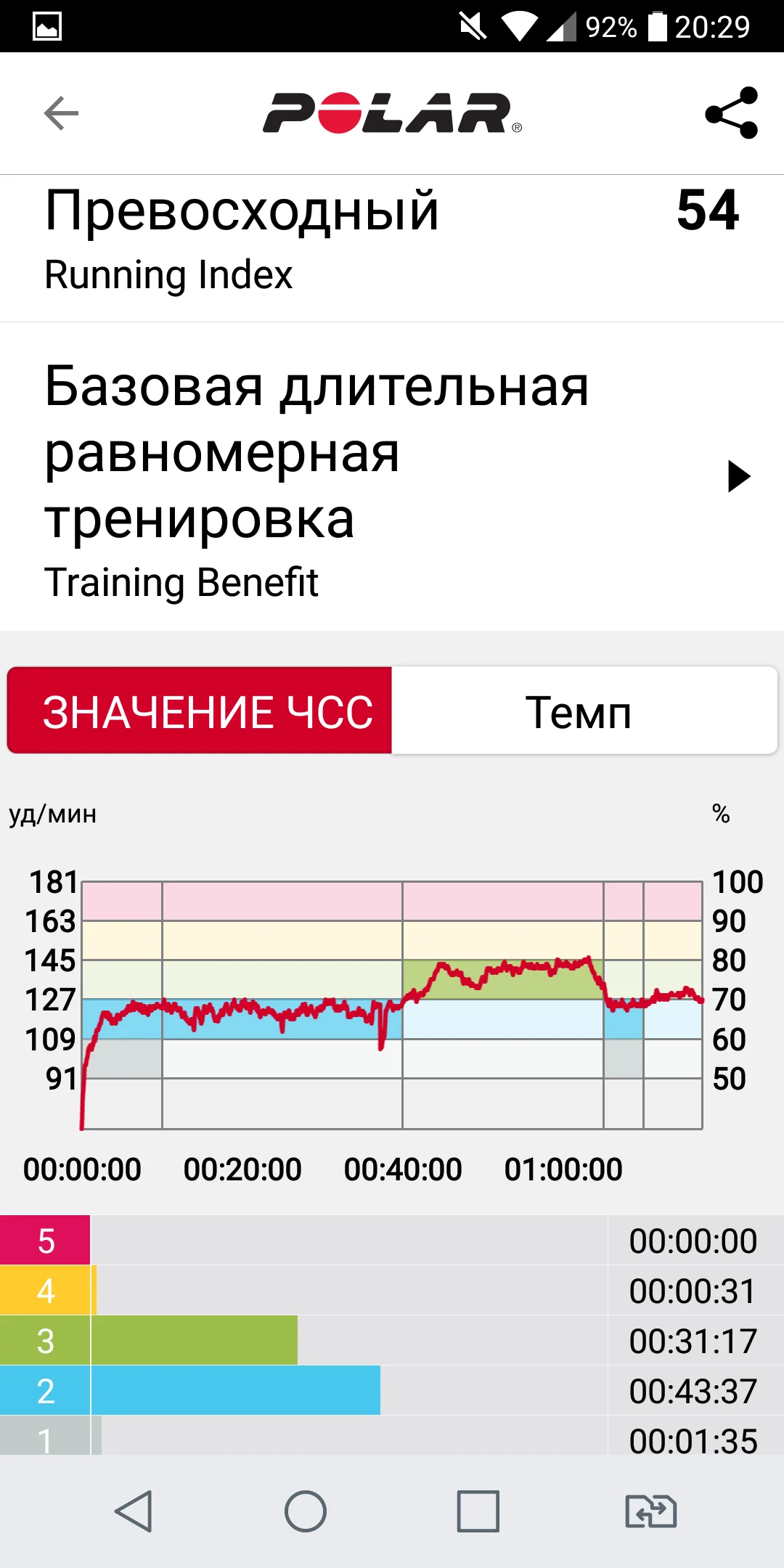Screen dimensions: 784x1568
Task: Share this training session
Action: [731, 113]
